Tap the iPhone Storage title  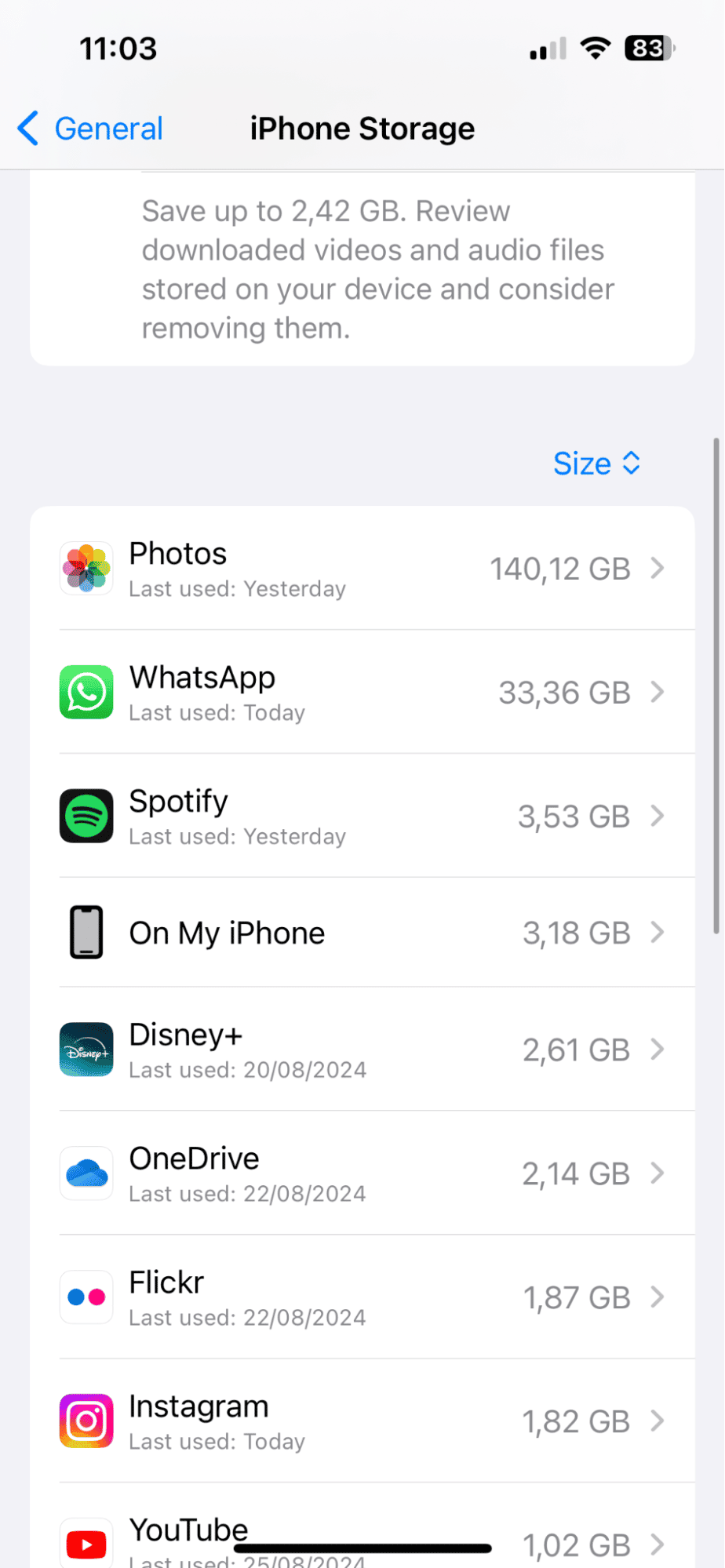[x=362, y=128]
